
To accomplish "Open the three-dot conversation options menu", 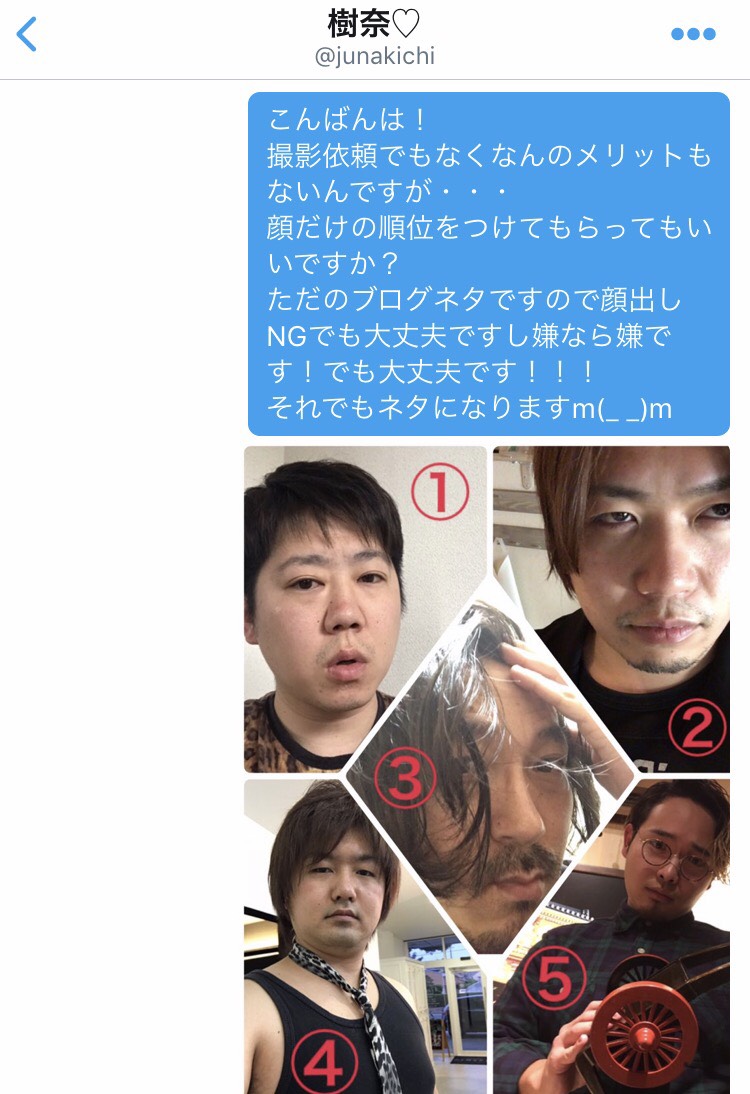I will (x=693, y=34).
